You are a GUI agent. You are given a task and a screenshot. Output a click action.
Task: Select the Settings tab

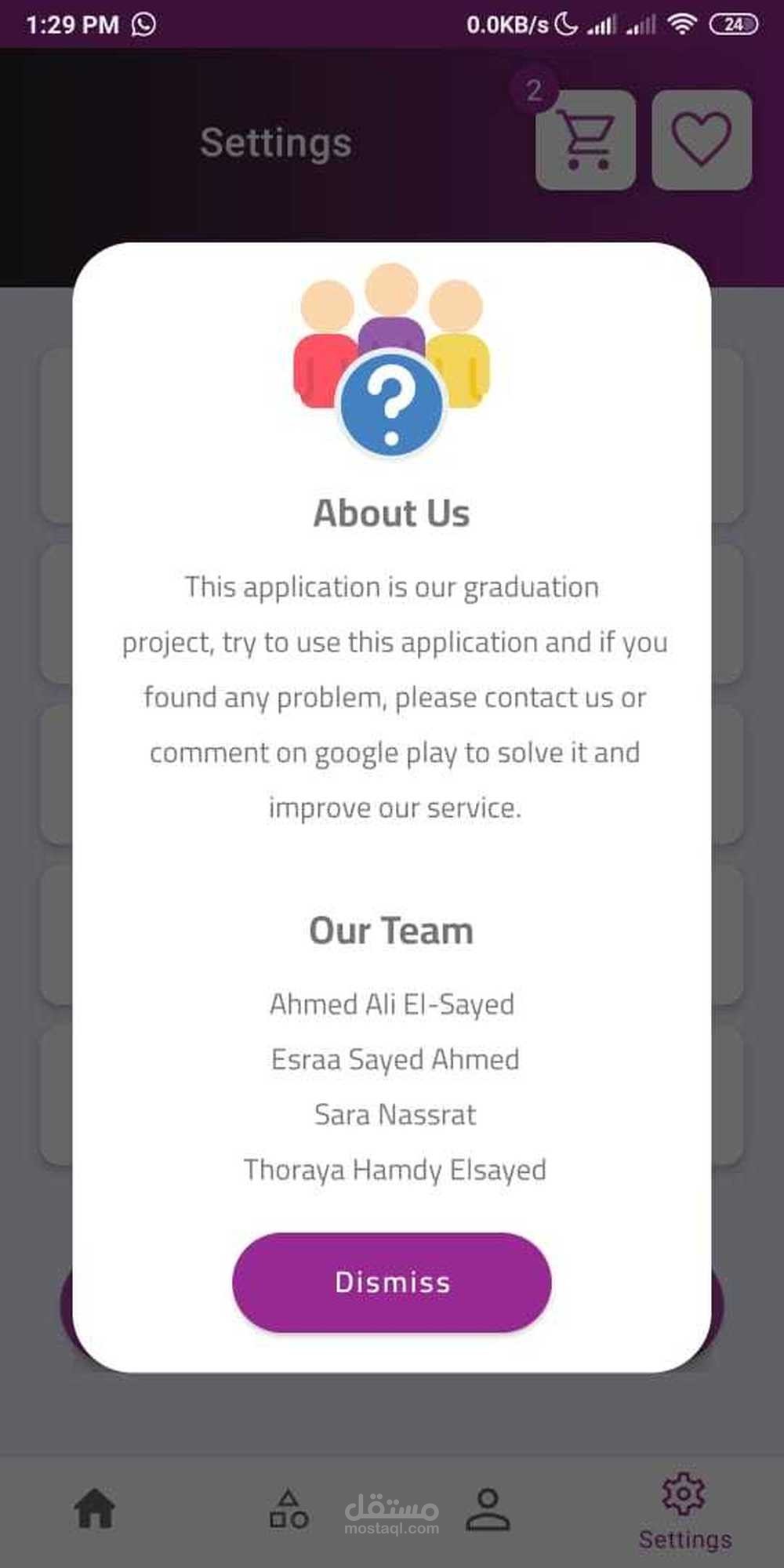tap(684, 1511)
